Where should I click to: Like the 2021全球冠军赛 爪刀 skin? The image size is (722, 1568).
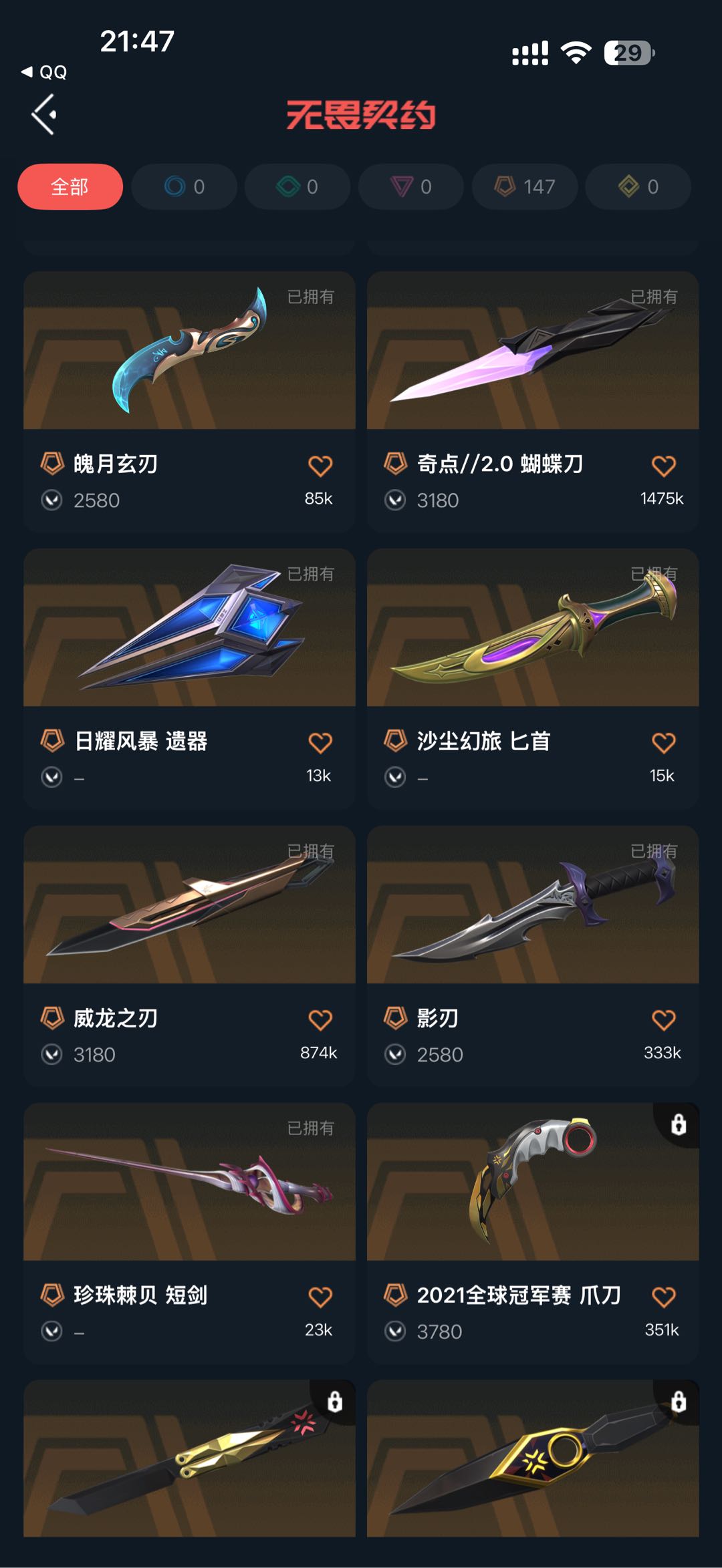point(663,1297)
